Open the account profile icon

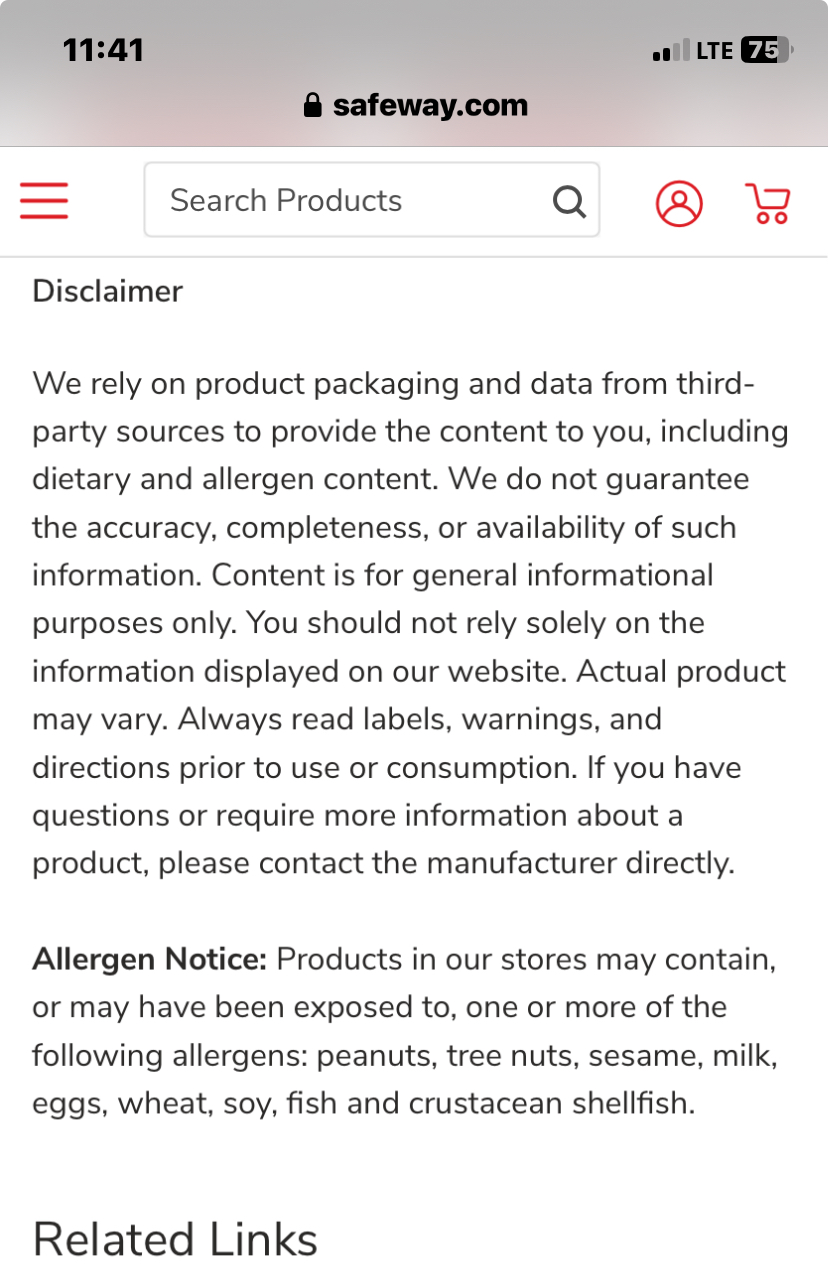pos(679,202)
